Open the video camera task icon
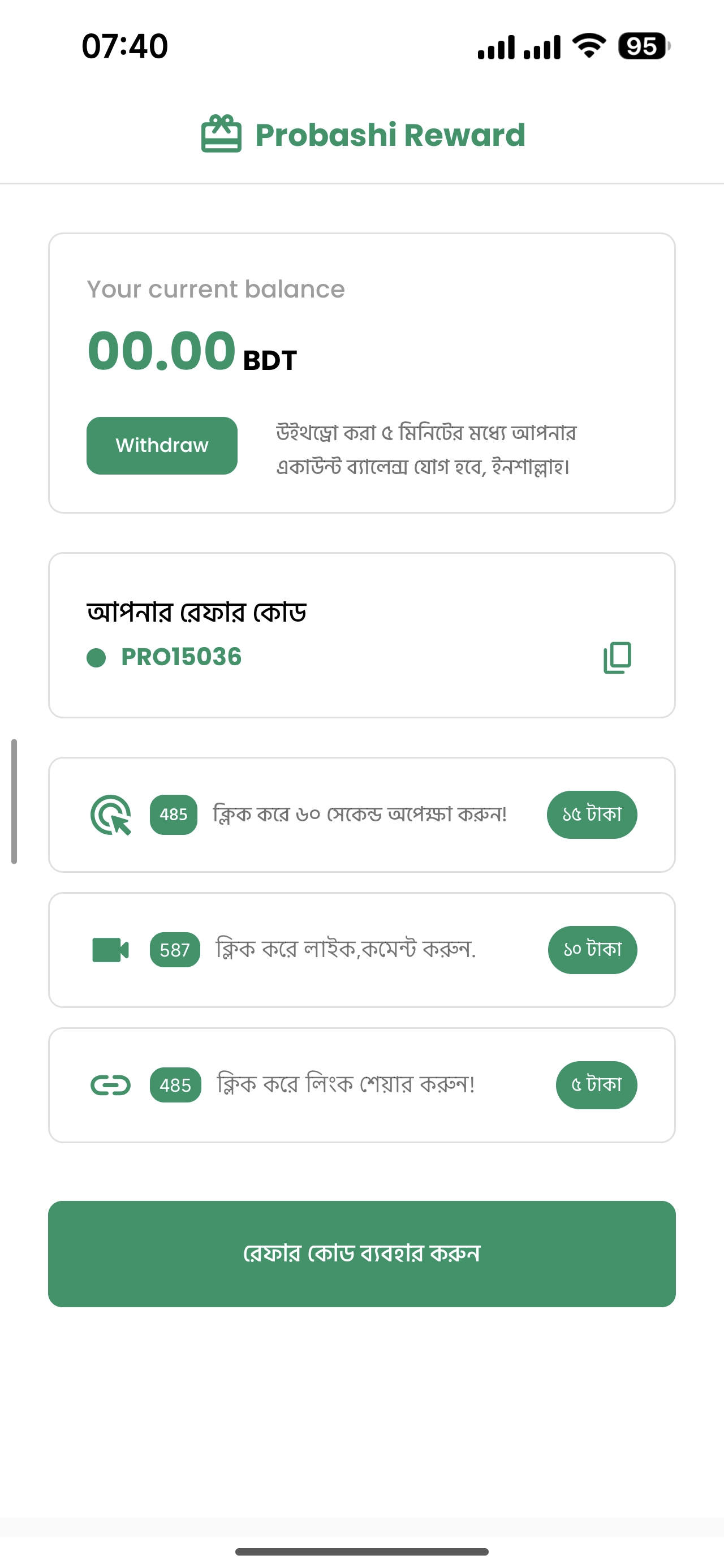The image size is (724, 1568). coord(110,950)
